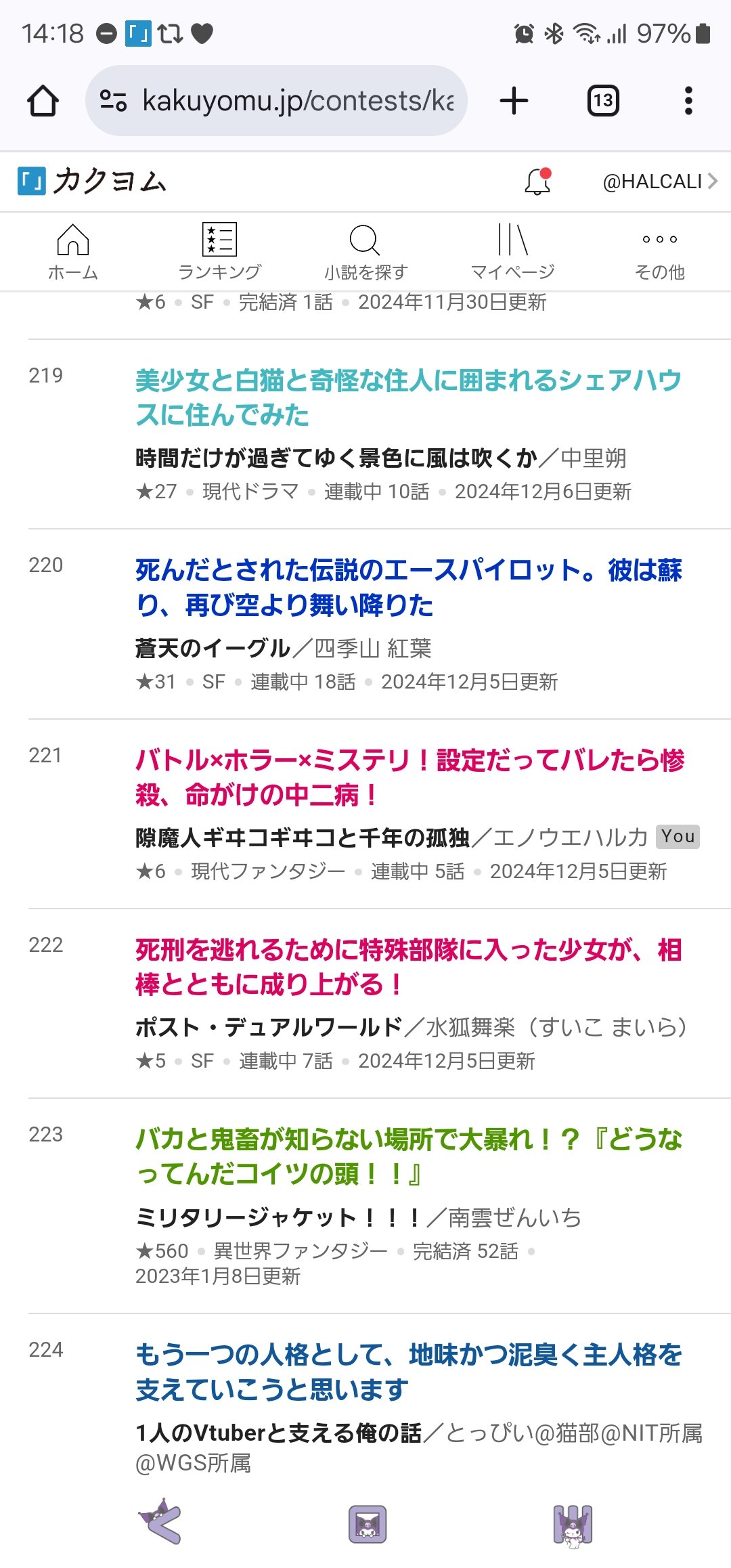Tap the browser home icon
The height and width of the screenshot is (1568, 731).
tap(43, 101)
